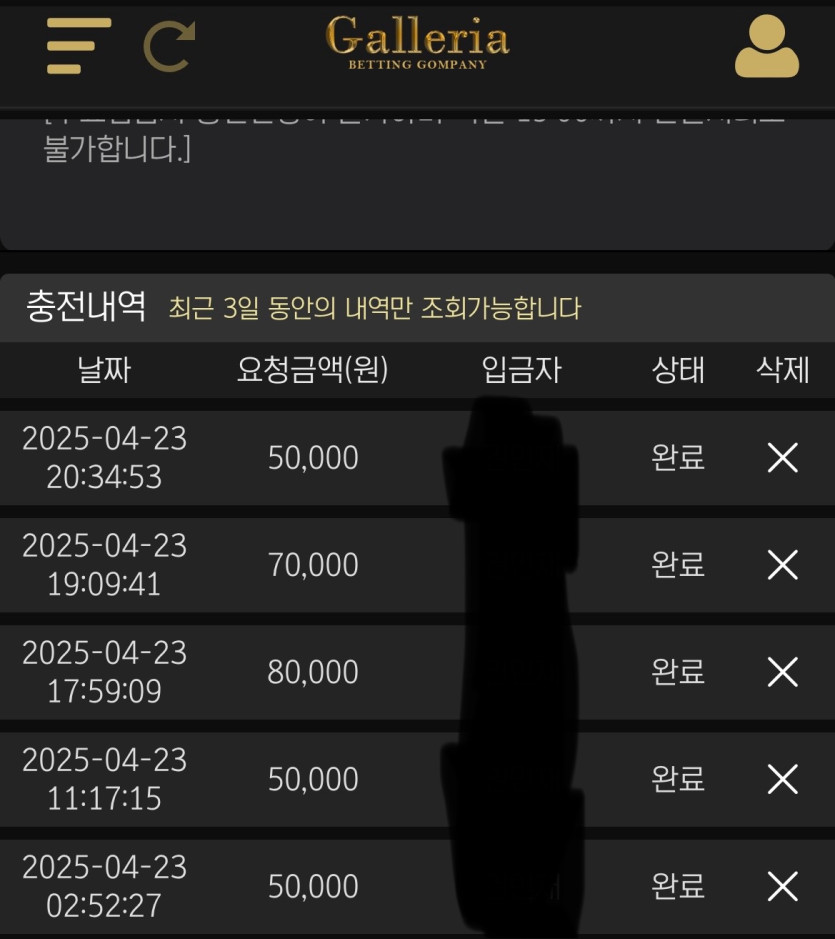
Task: Refresh the page with the reload icon
Action: (168, 46)
